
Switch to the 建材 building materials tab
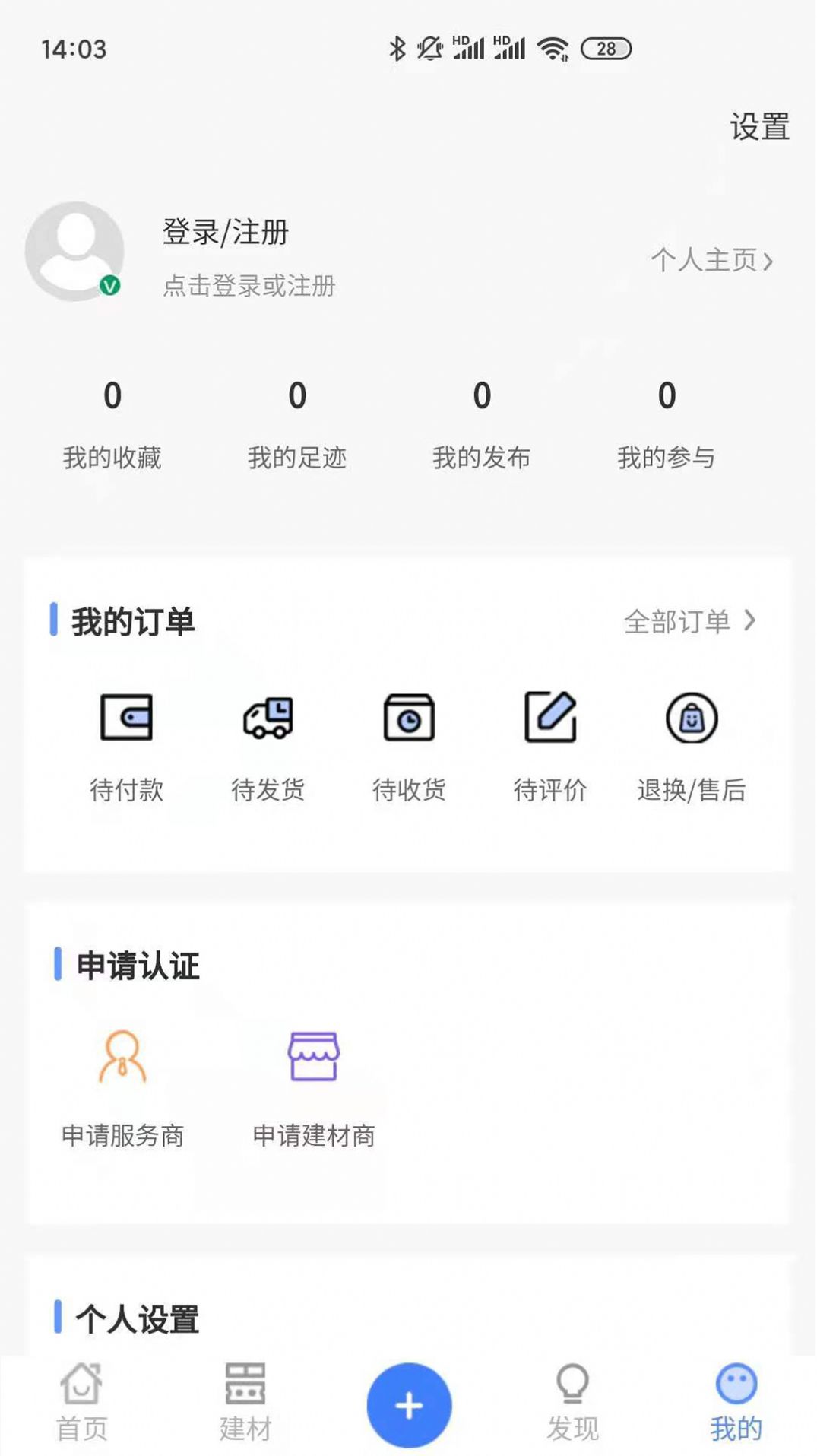click(x=245, y=1407)
